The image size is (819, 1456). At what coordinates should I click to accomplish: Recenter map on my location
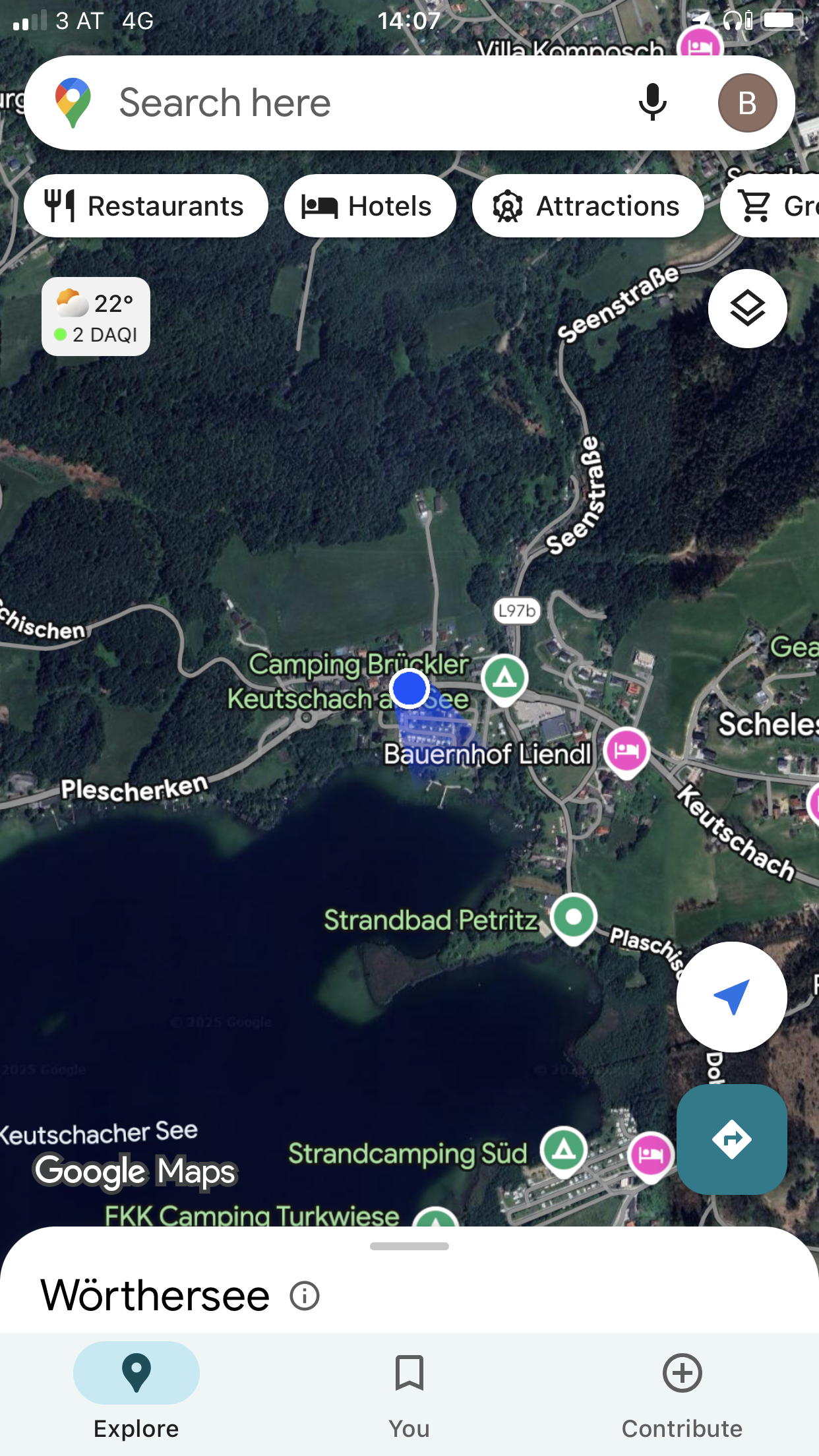[731, 996]
